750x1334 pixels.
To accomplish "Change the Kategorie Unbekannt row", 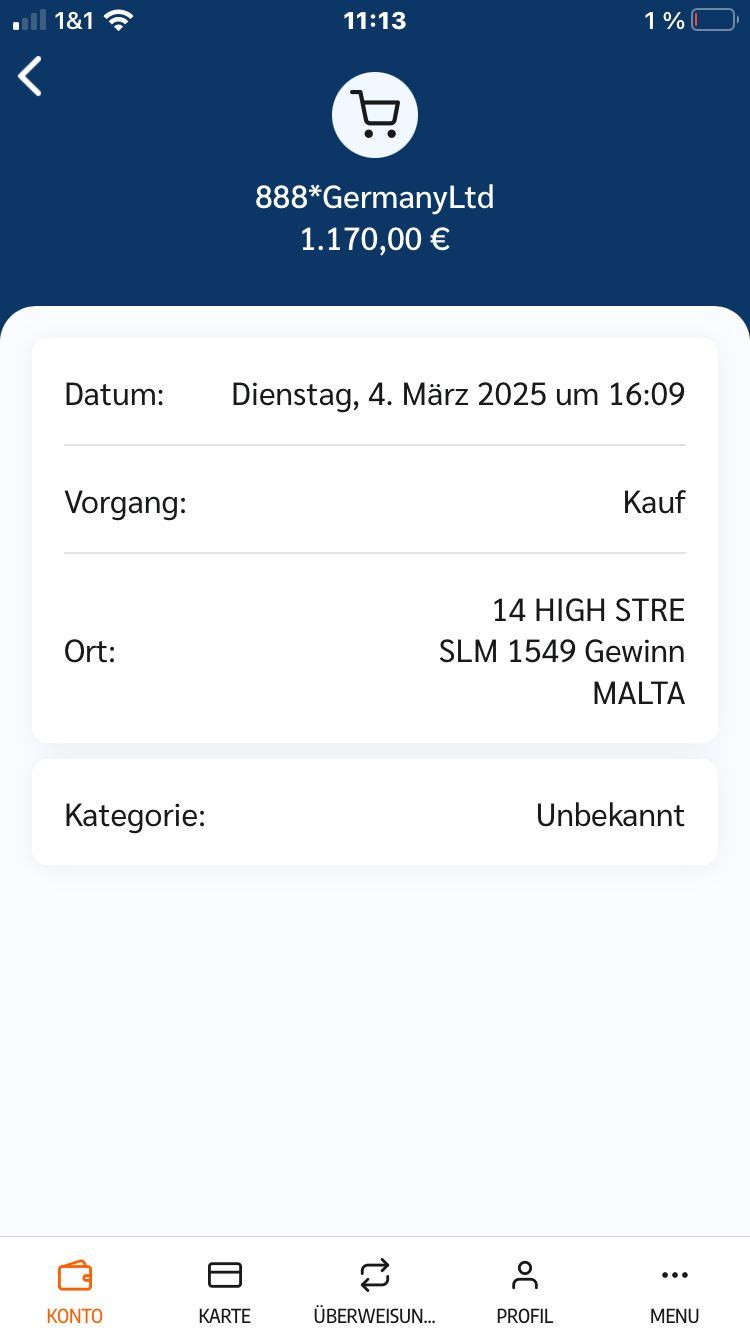I will pos(375,815).
